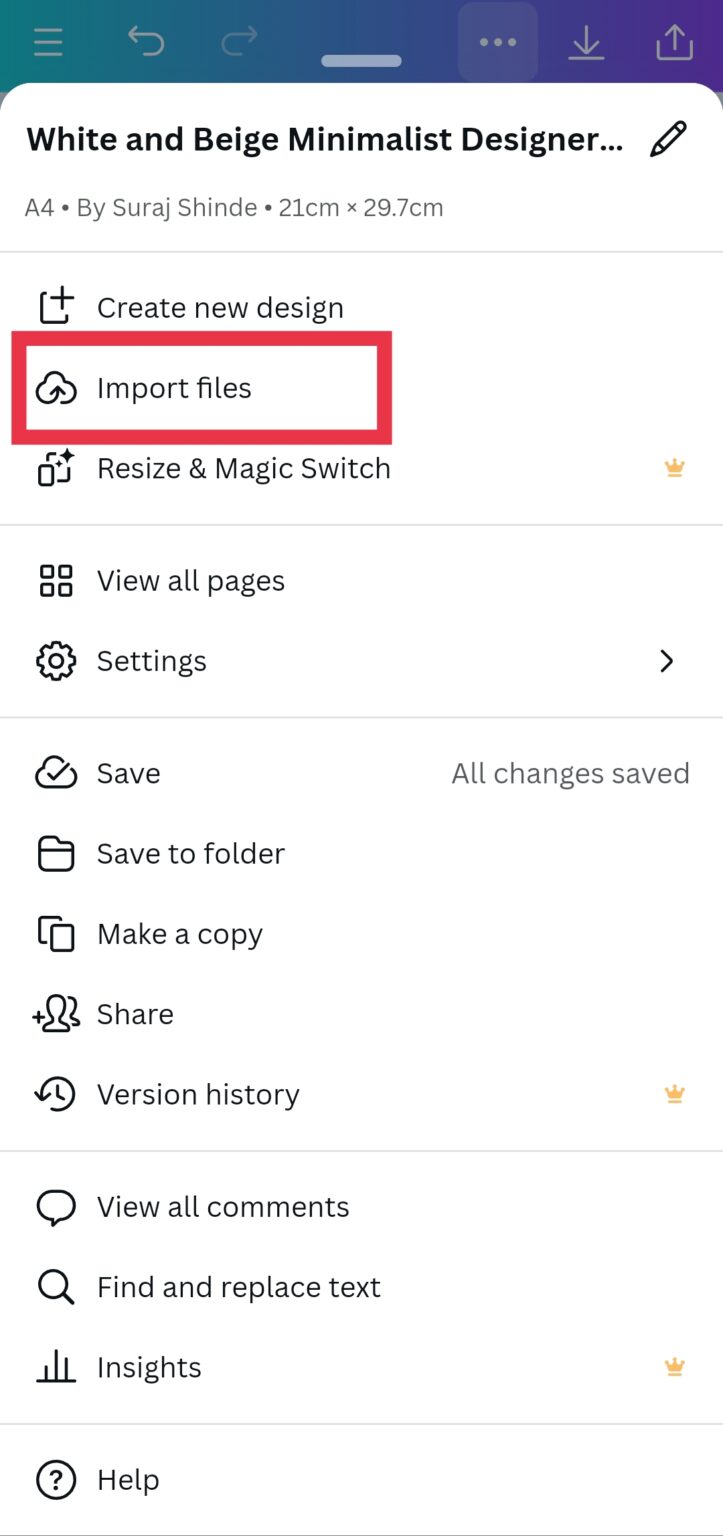
Task: Select Find and replace text
Action: (x=238, y=1287)
